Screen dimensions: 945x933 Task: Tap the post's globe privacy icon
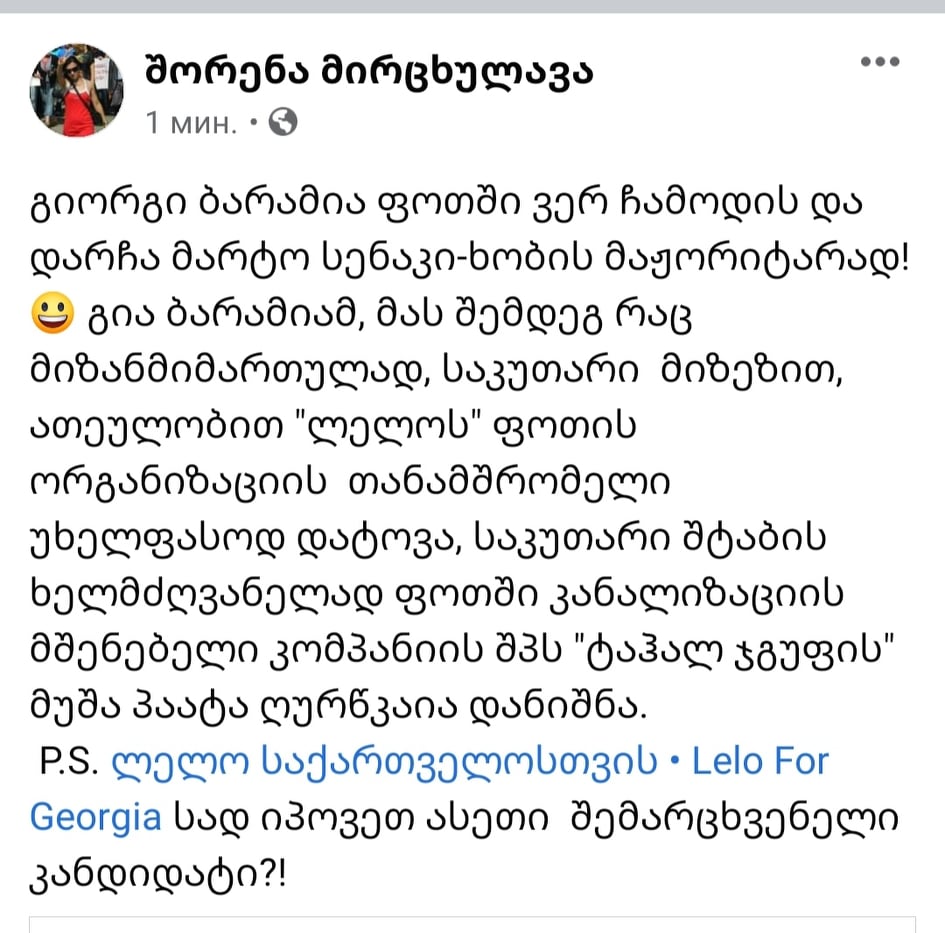pyautogui.click(x=284, y=123)
